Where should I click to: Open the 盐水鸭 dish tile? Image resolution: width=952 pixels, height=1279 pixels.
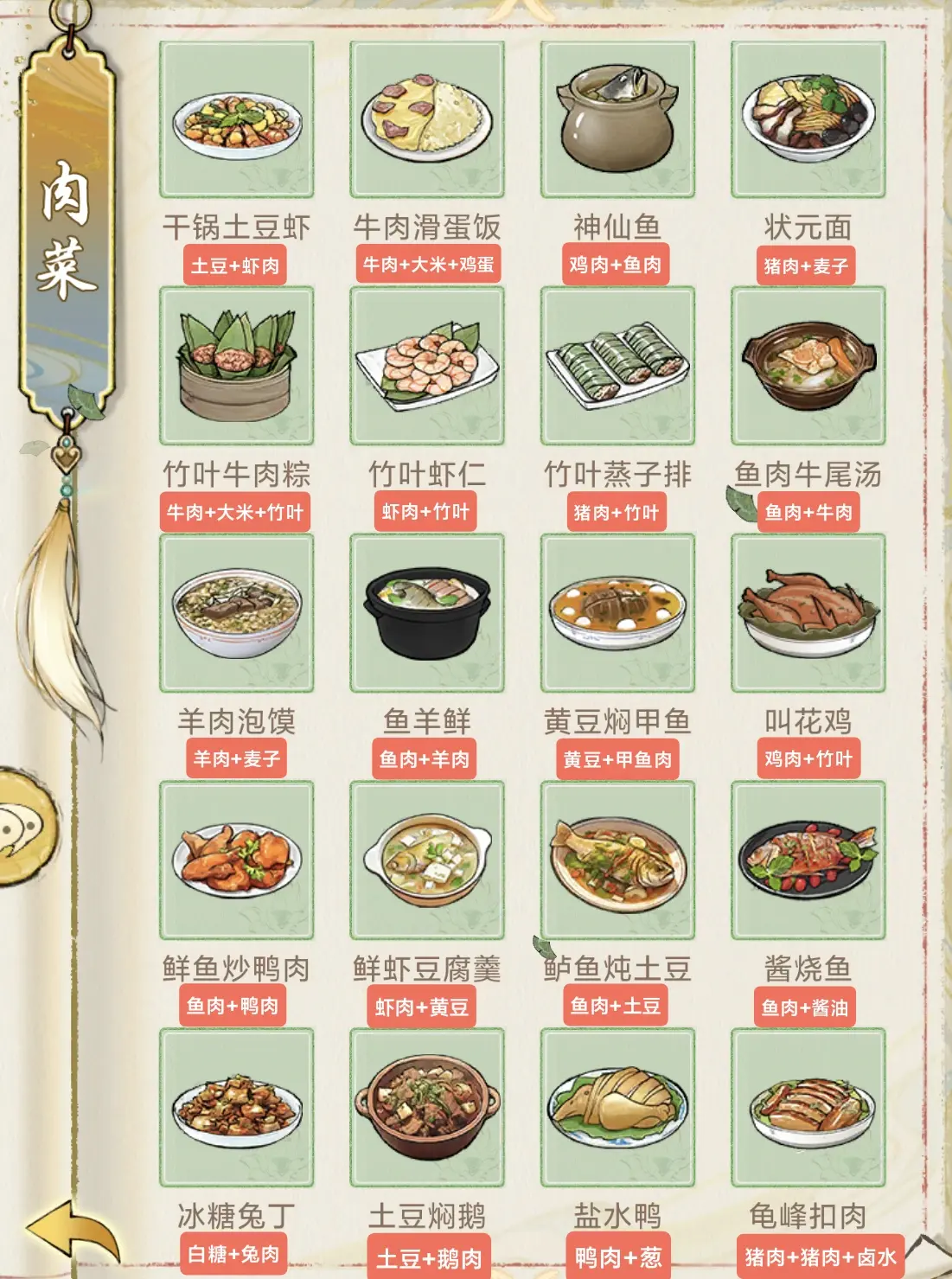click(x=617, y=1108)
